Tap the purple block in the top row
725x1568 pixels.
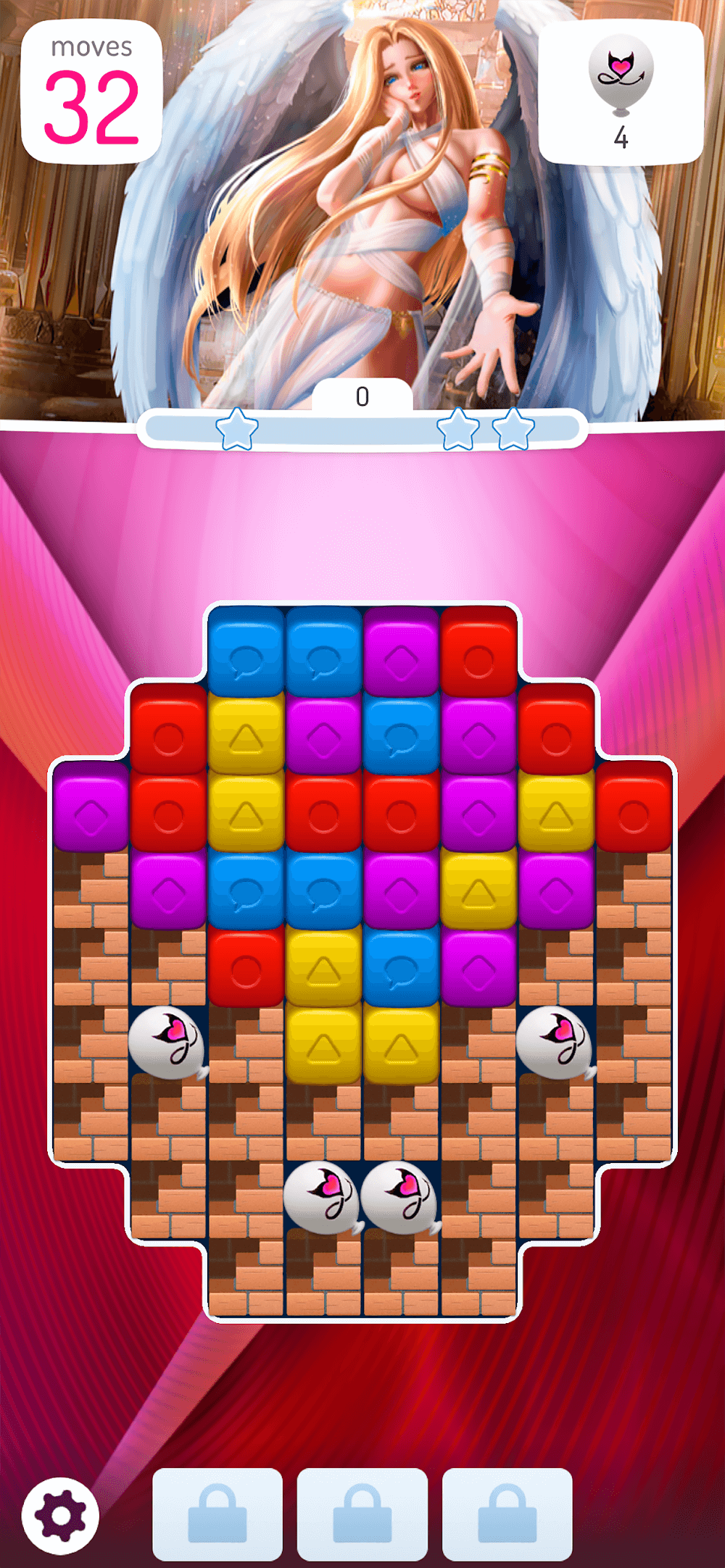tap(401, 652)
